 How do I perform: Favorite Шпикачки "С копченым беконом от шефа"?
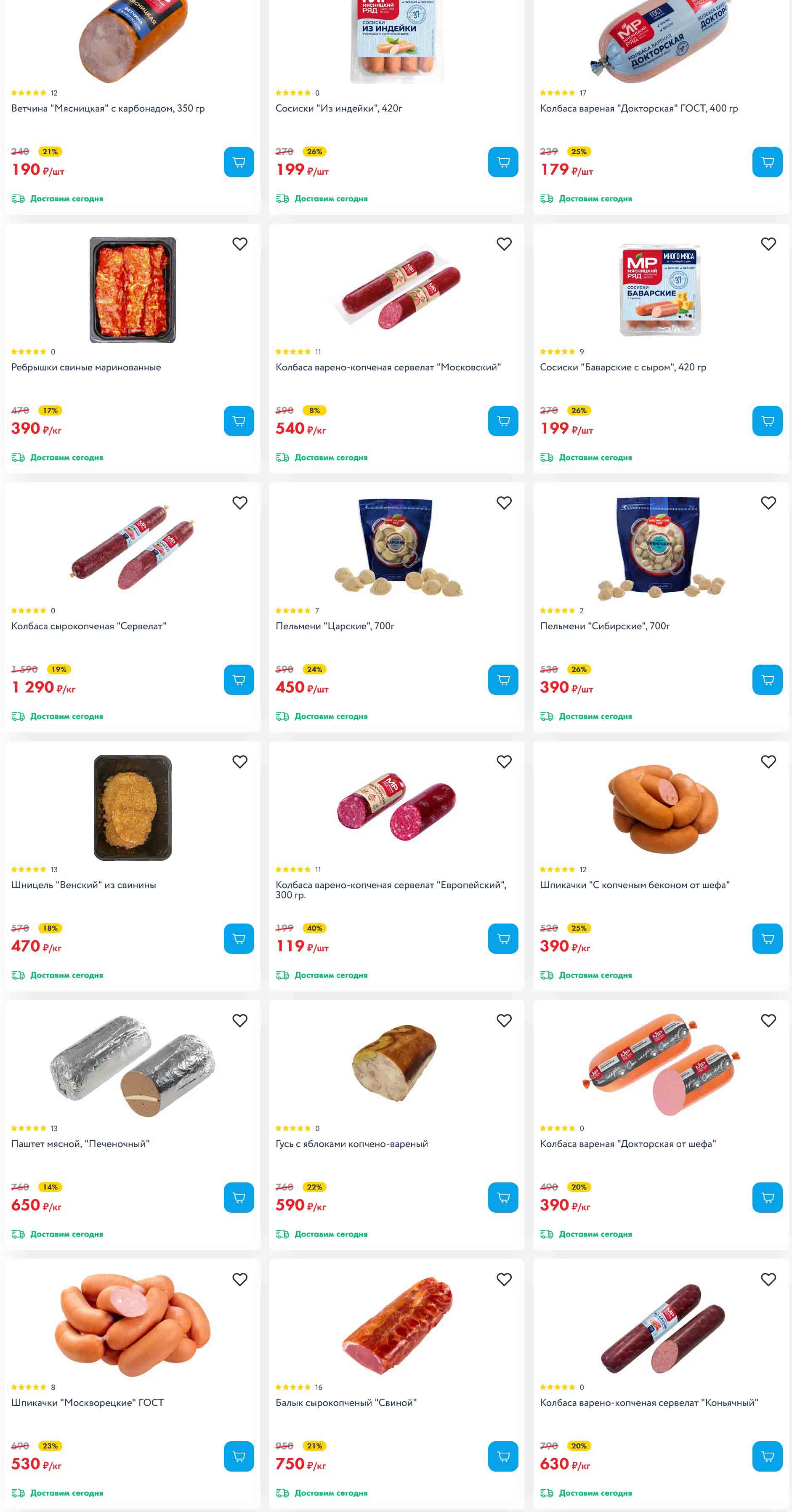point(768,761)
